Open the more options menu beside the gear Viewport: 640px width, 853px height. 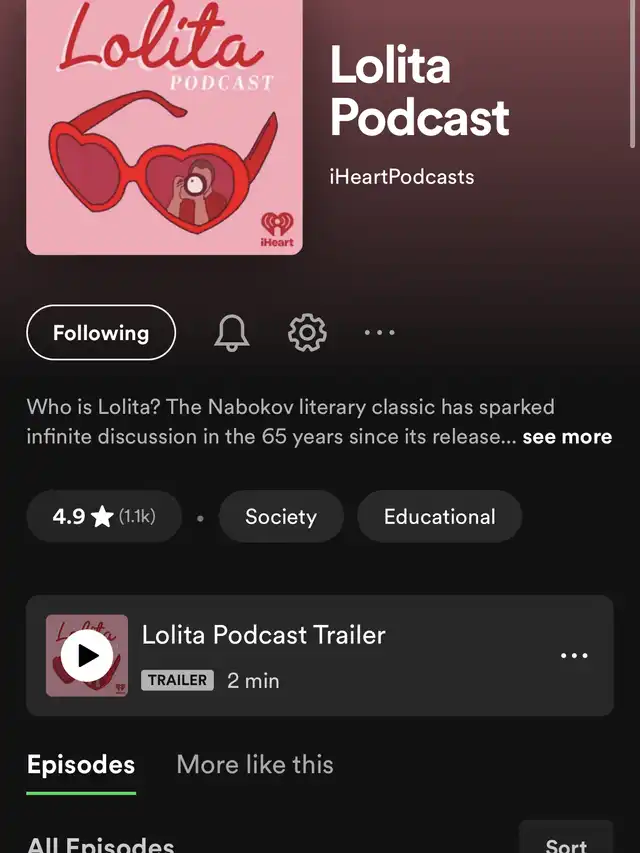379,333
